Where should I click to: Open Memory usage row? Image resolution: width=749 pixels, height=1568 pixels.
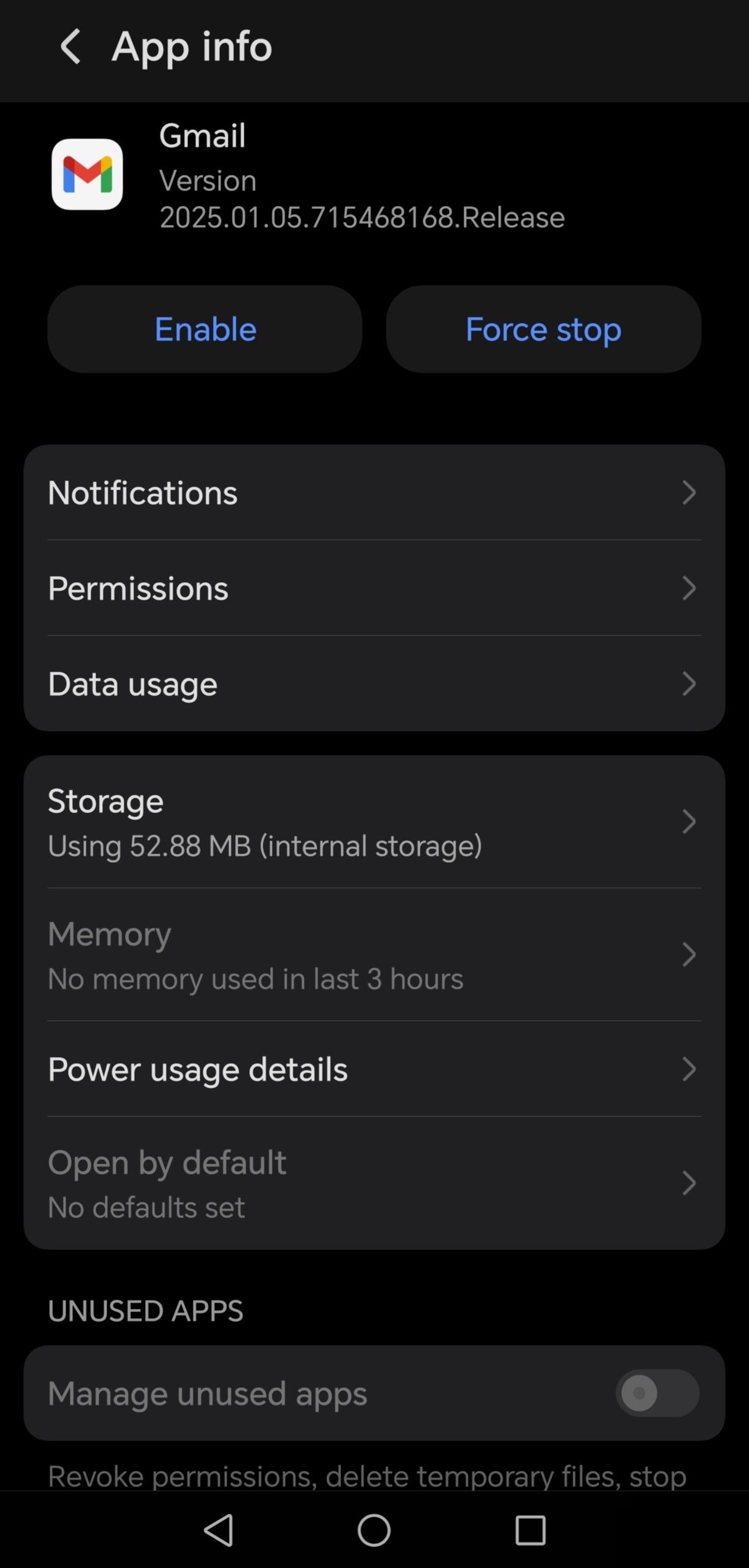(x=374, y=955)
